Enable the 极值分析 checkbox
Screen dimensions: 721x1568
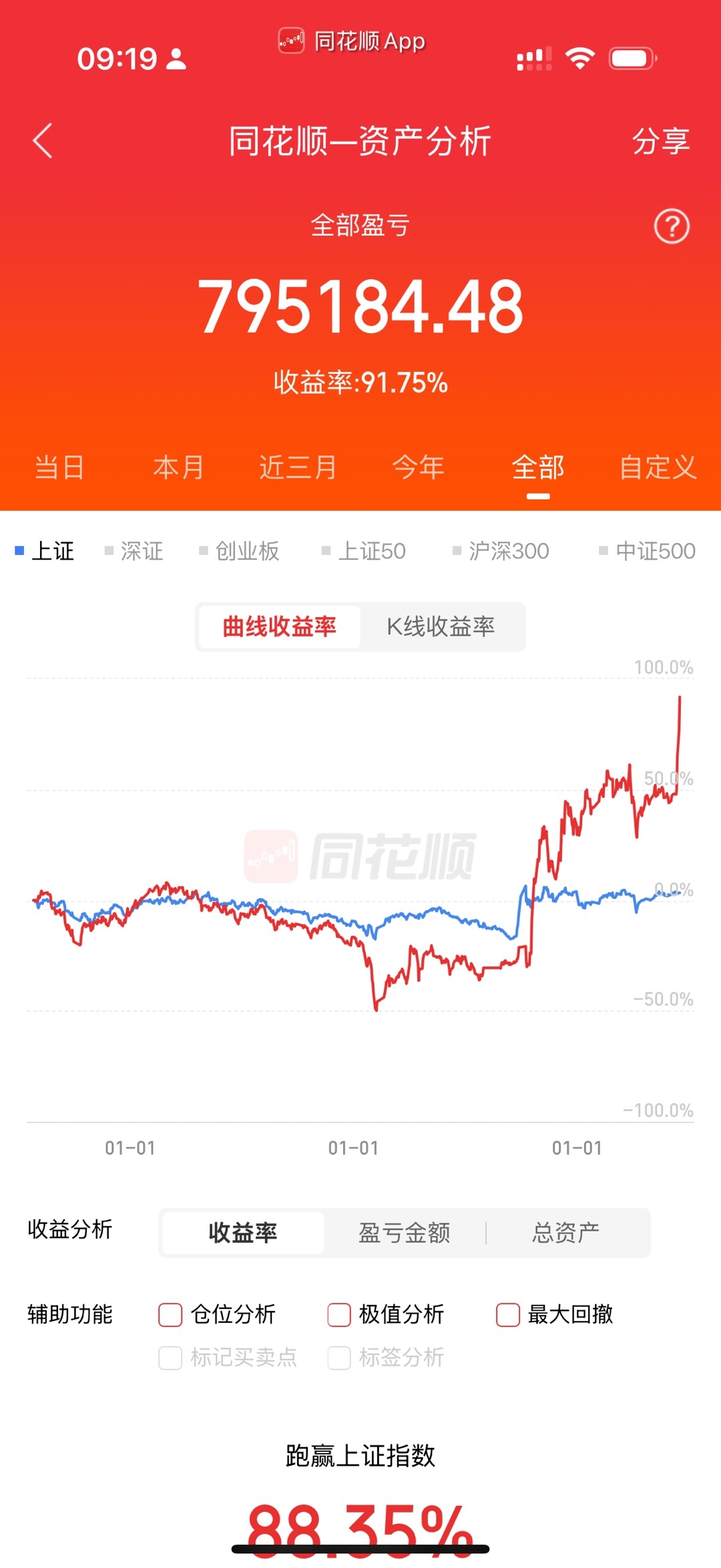[386, 1314]
